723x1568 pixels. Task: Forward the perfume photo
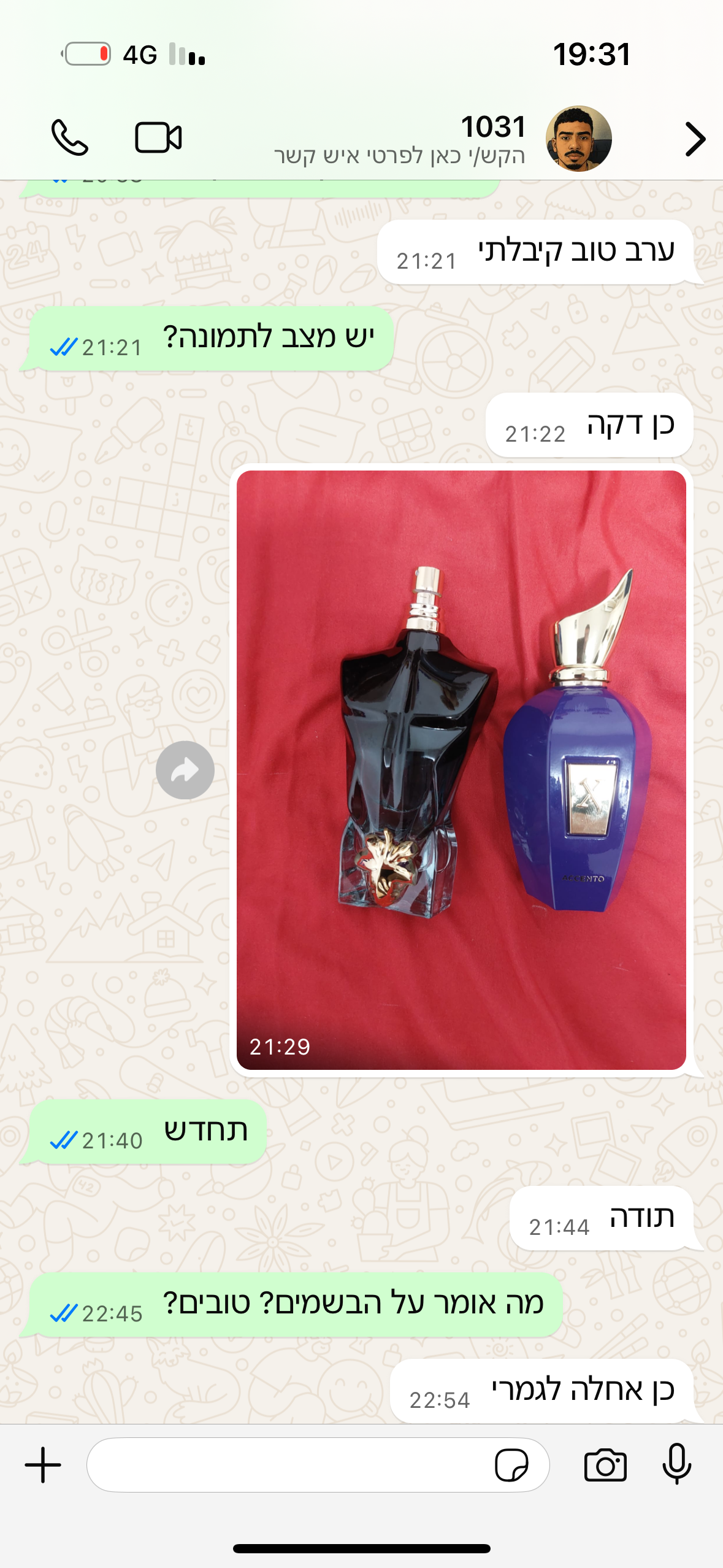185,770
